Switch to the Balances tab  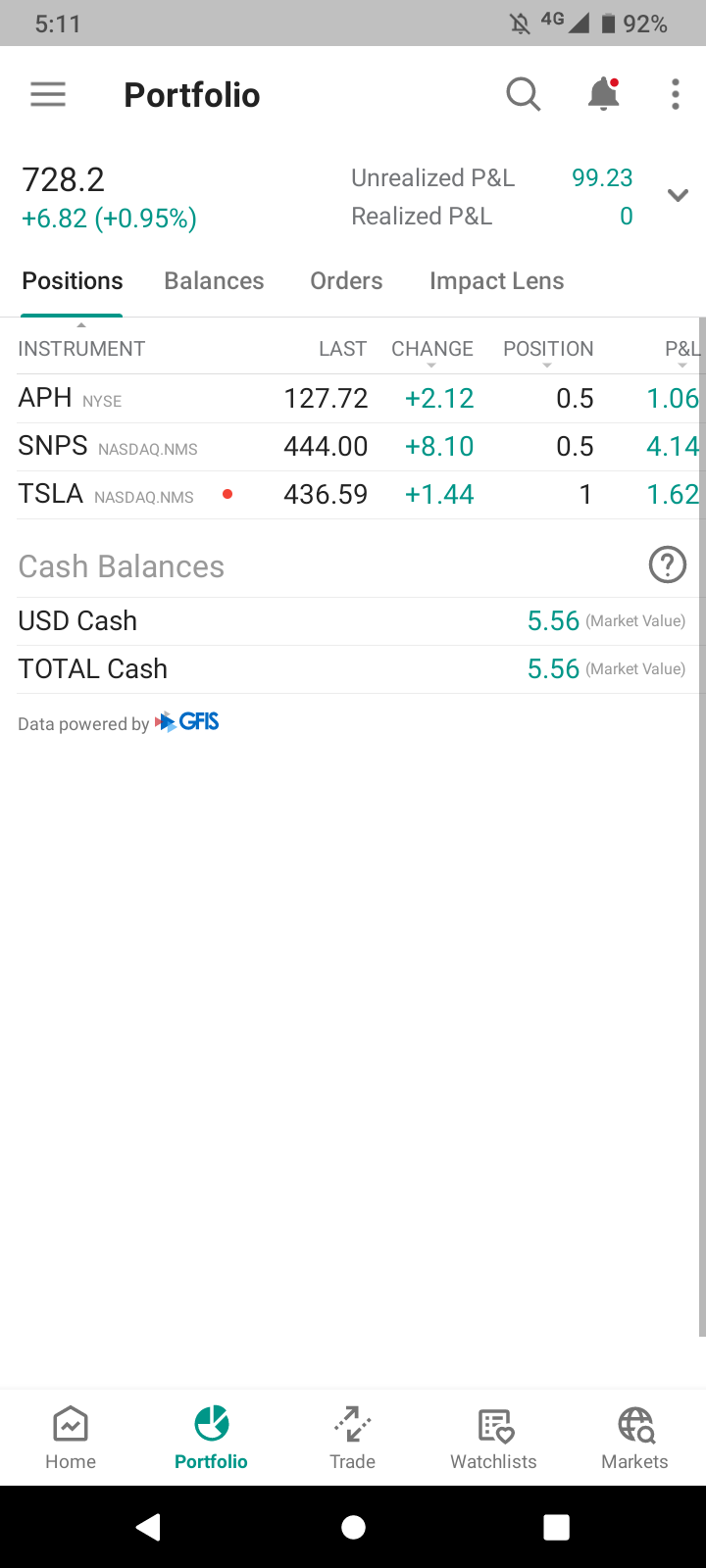pos(214,281)
